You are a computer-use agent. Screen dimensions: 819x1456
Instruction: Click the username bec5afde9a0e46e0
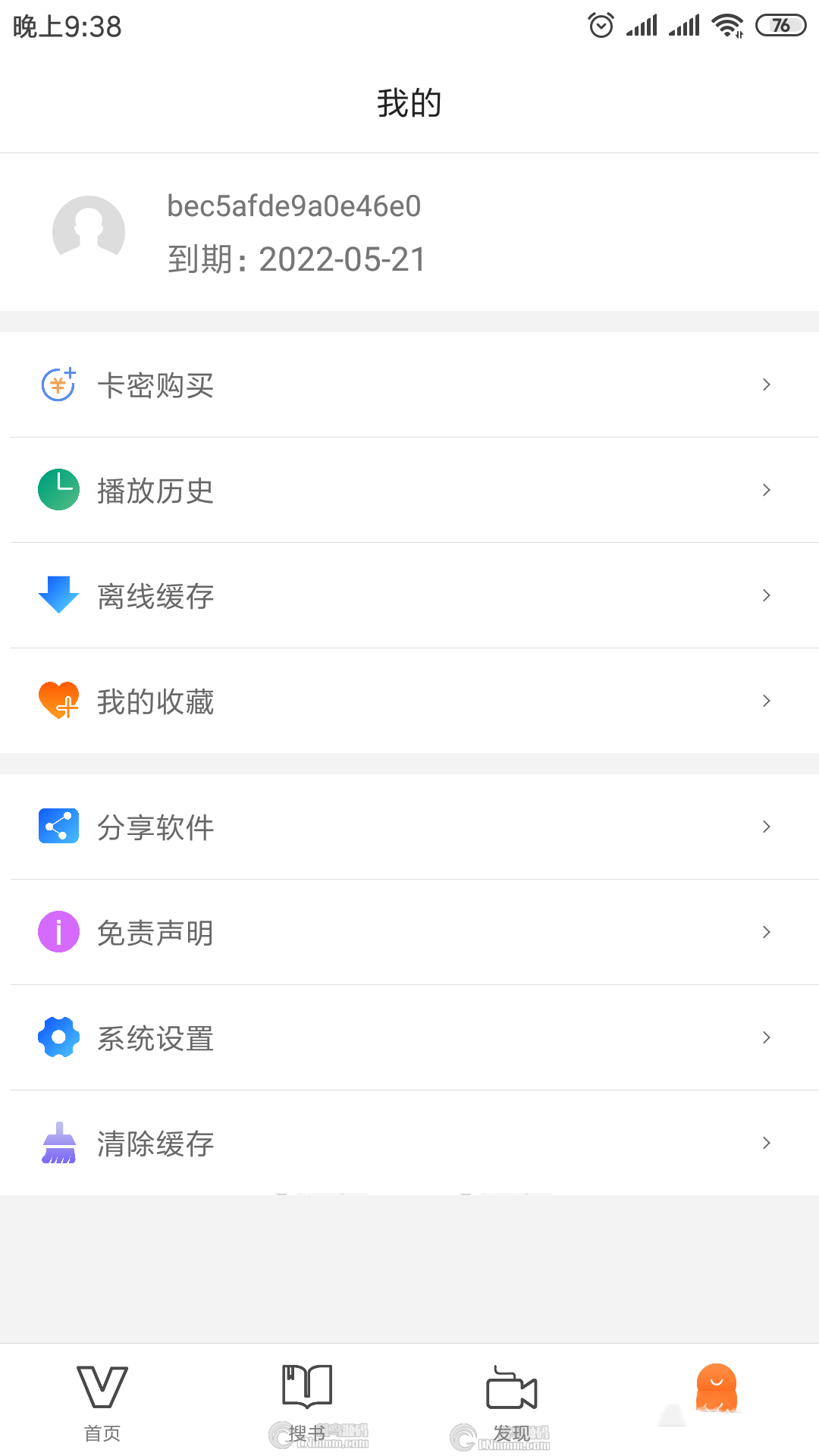pos(295,206)
